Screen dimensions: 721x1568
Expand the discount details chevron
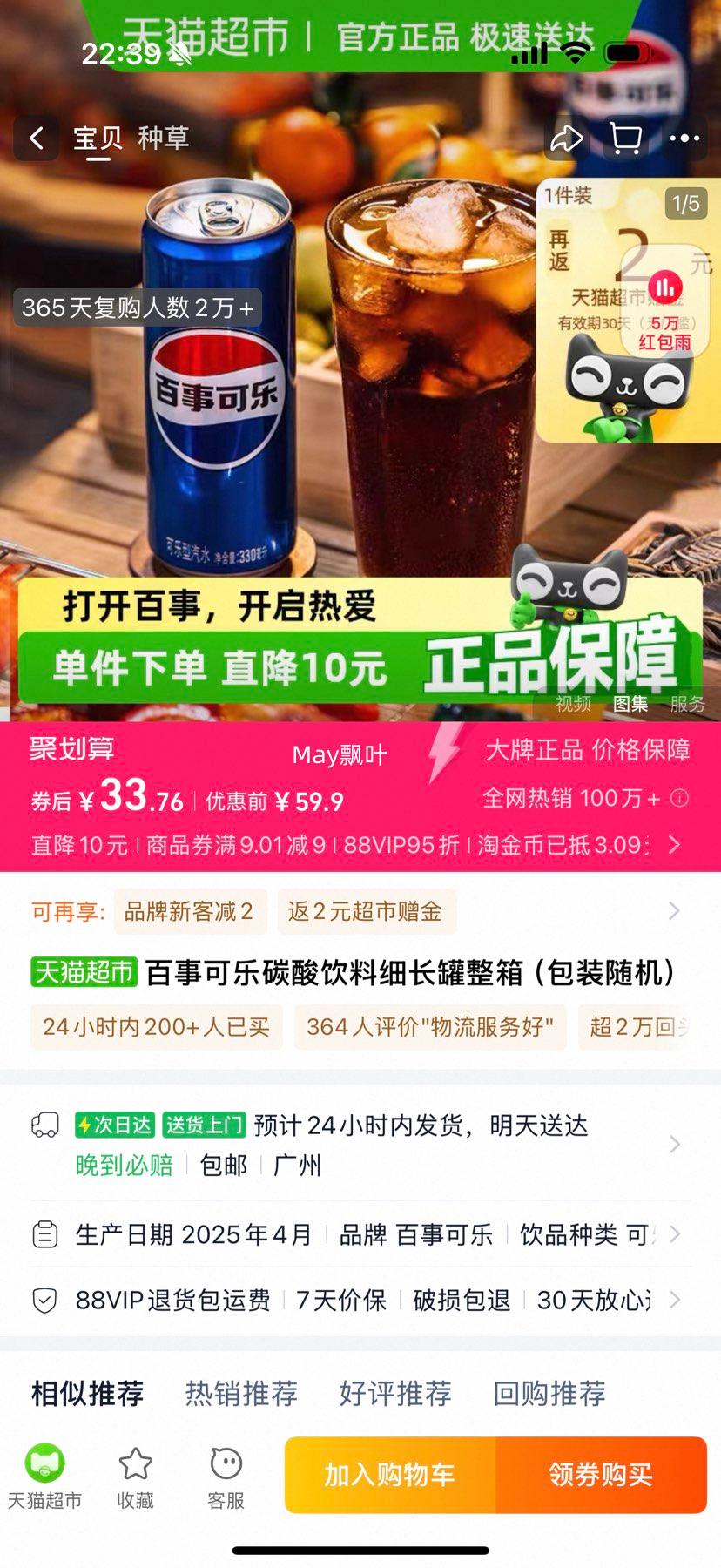click(x=674, y=845)
